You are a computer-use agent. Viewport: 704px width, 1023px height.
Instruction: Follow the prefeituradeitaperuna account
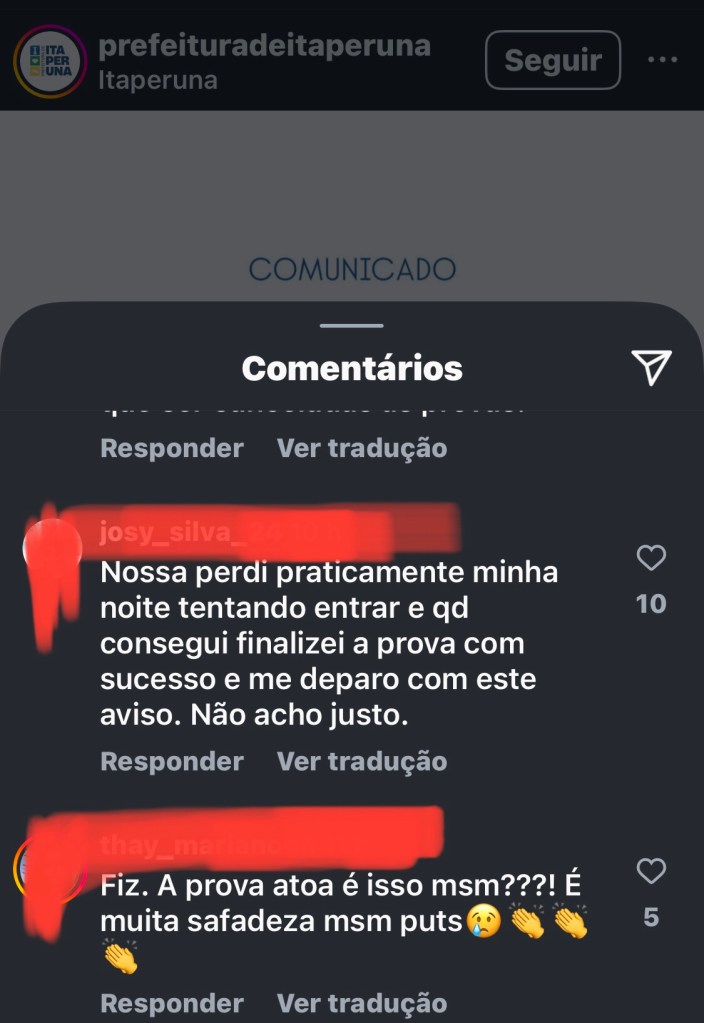click(x=552, y=60)
